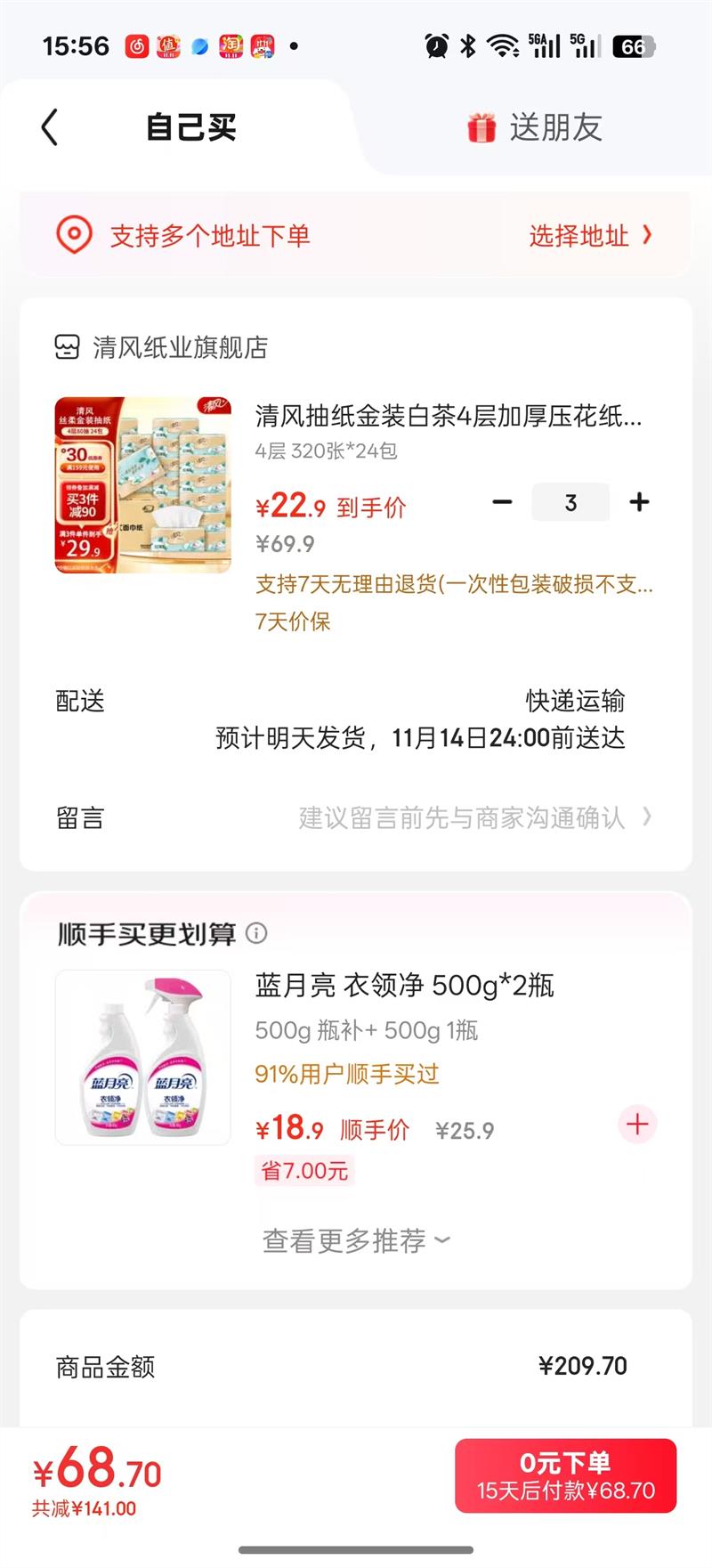Click the gift icon beside 送朋友

tap(480, 127)
